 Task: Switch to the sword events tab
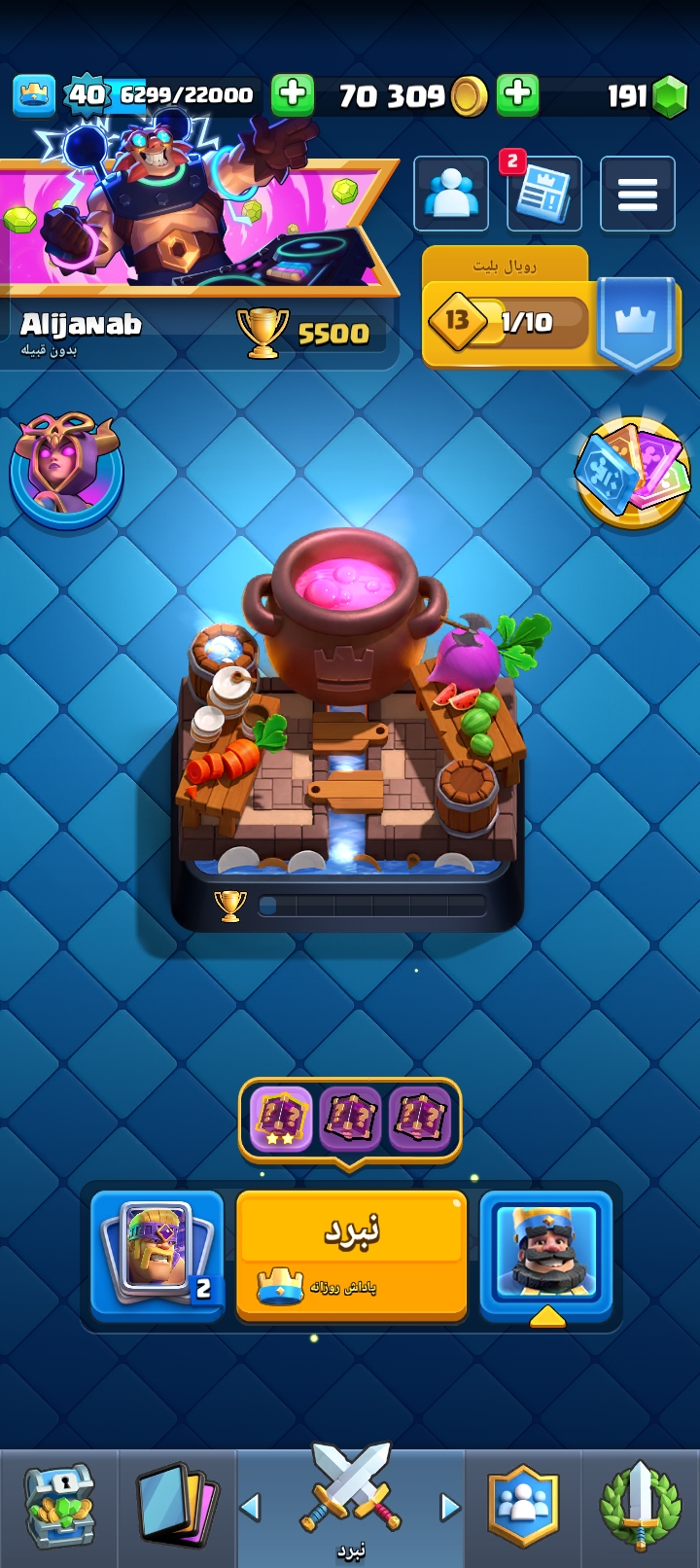[x=640, y=1508]
